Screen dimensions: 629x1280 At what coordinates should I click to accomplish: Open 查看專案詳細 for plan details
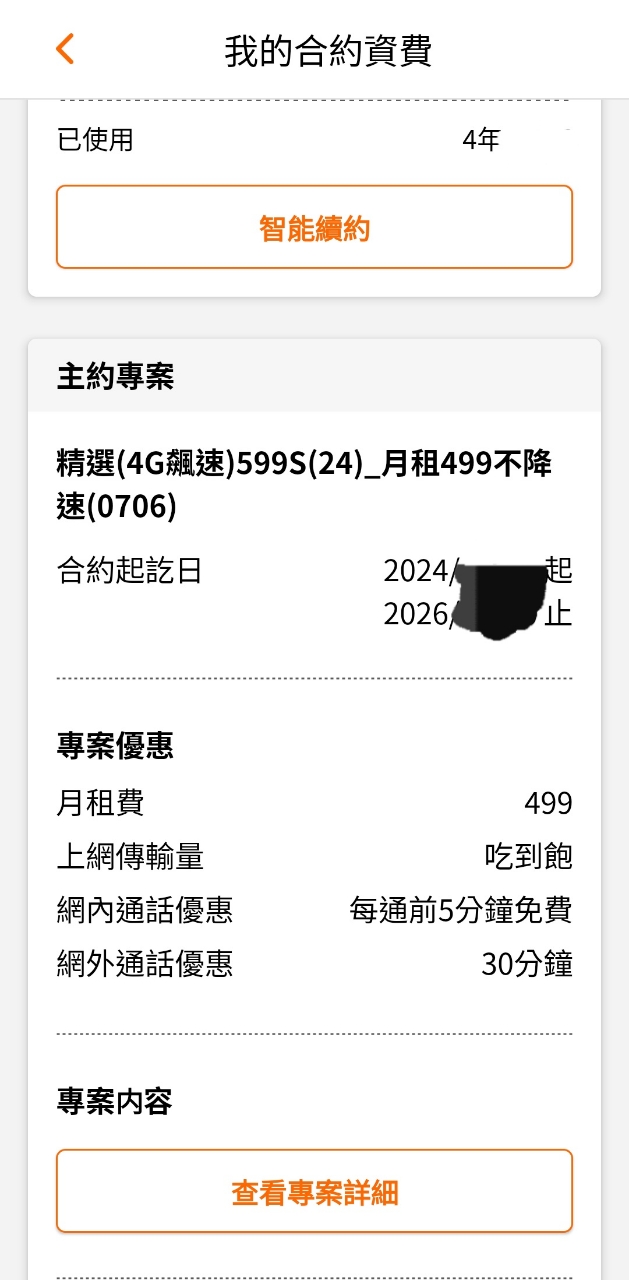[314, 1191]
